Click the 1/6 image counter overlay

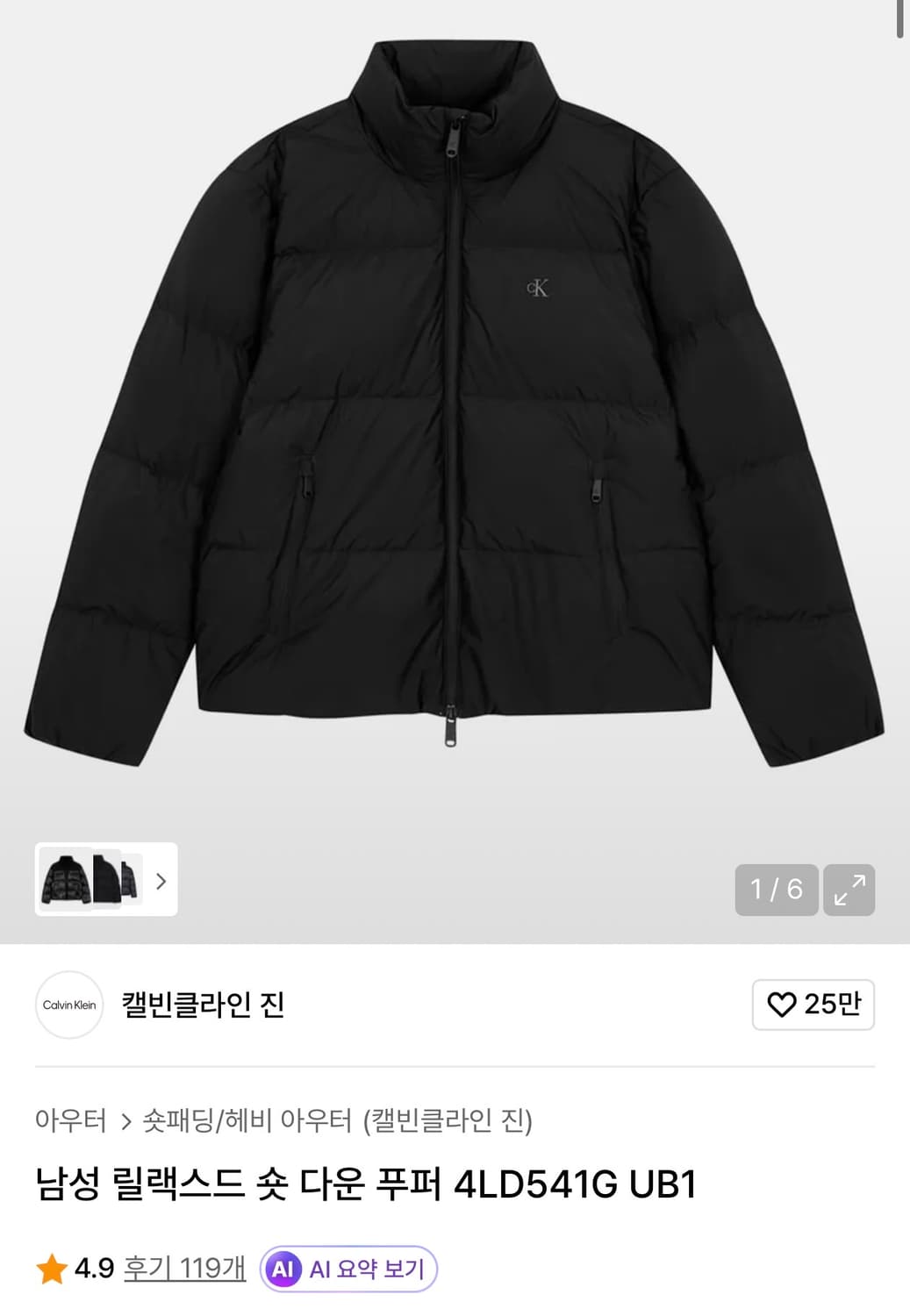(x=773, y=890)
